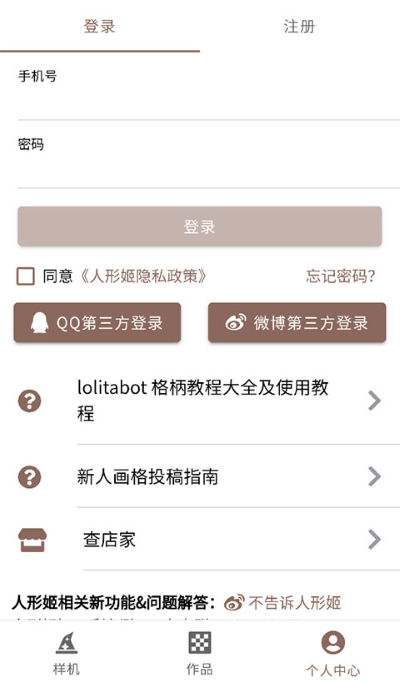Open the 查店家 row
Viewport: 400px width, 683px height.
(200, 539)
